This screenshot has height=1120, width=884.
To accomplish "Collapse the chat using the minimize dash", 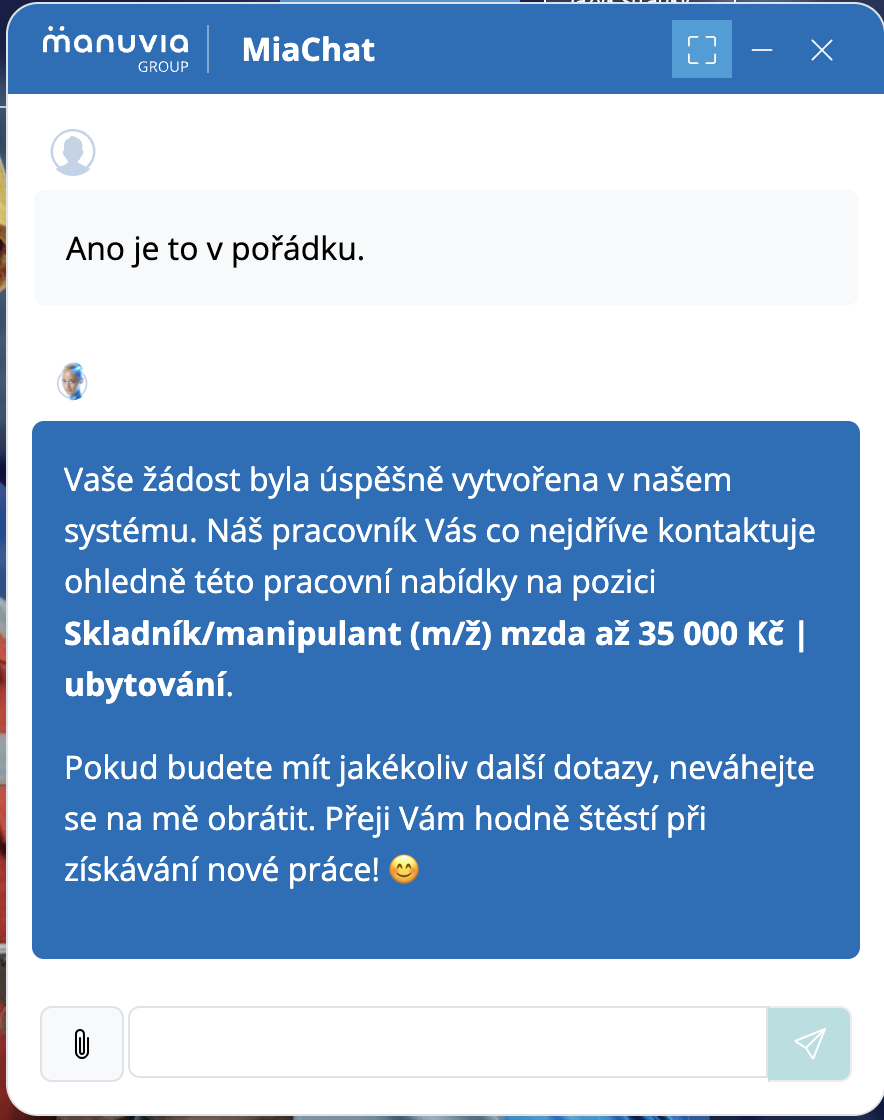I will click(x=764, y=49).
